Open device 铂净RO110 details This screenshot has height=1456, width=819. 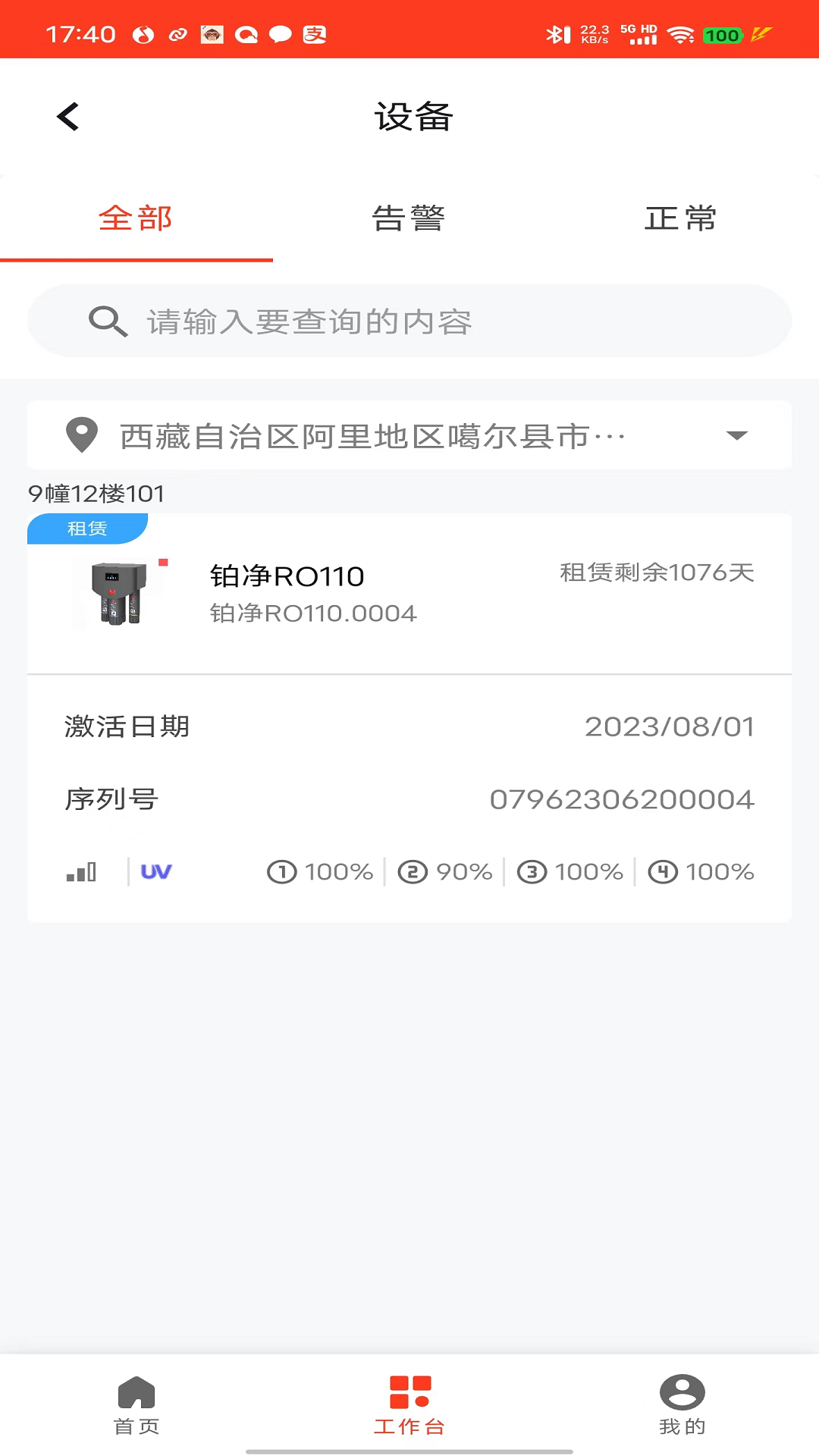point(287,576)
